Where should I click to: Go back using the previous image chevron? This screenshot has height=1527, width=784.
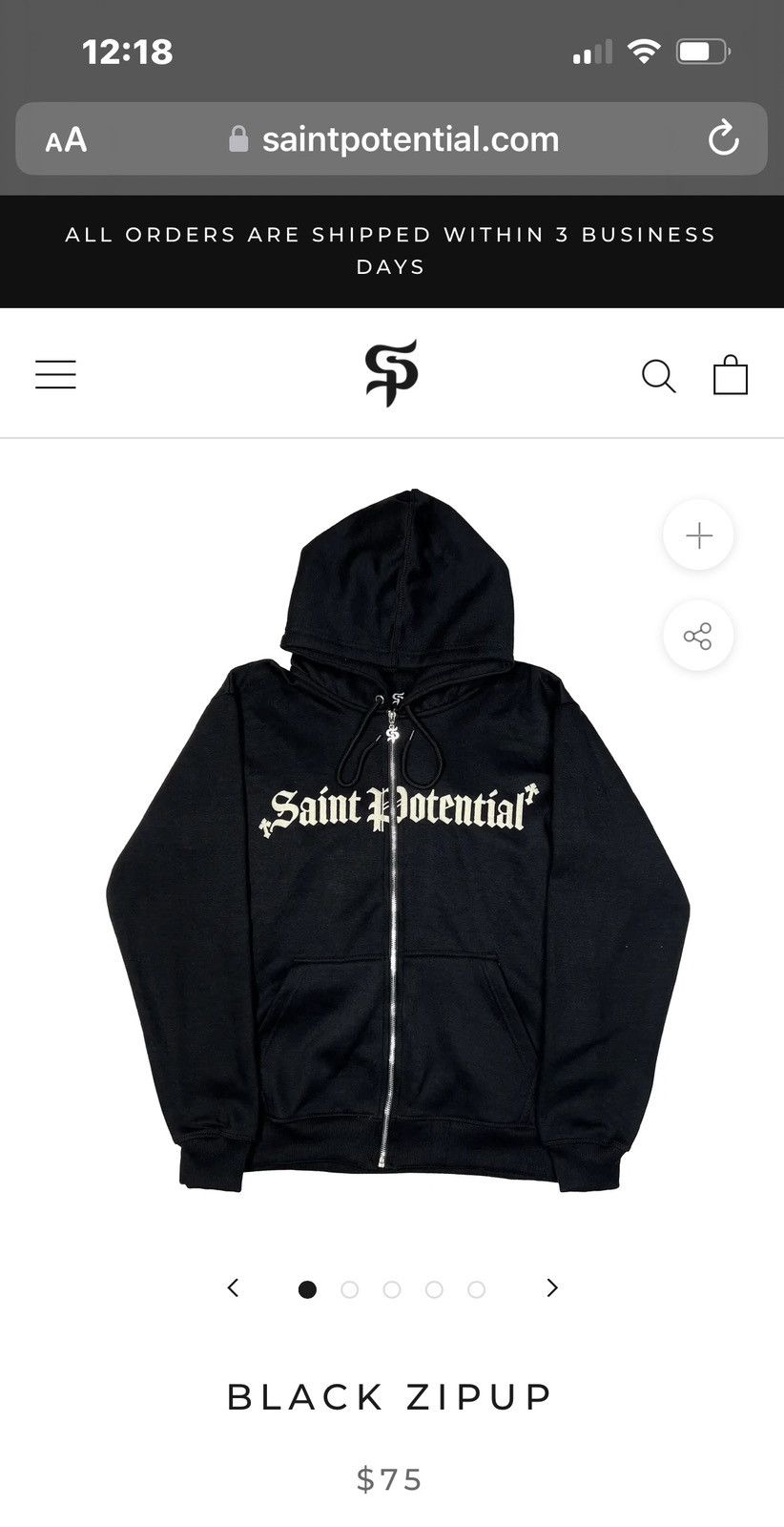click(233, 1287)
